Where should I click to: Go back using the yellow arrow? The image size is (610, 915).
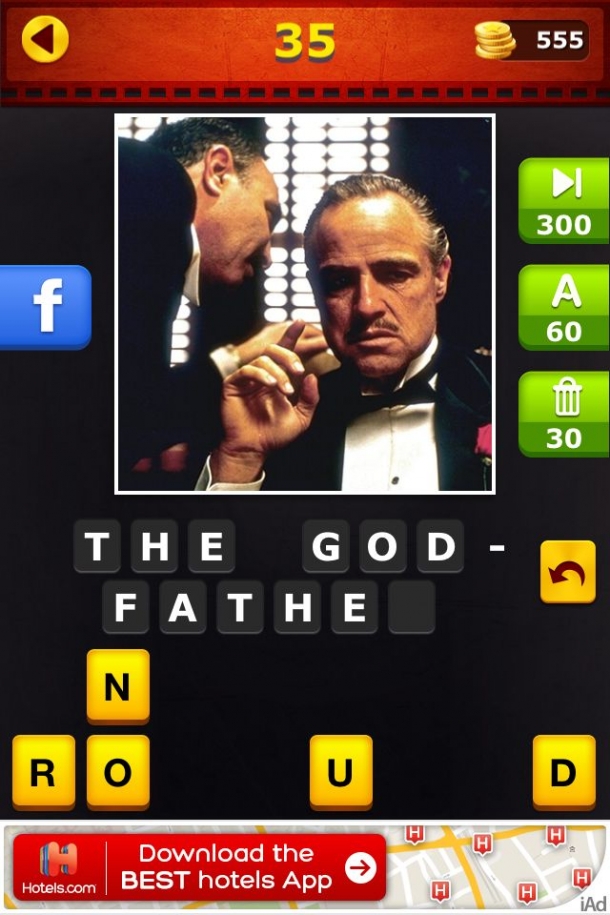45,40
